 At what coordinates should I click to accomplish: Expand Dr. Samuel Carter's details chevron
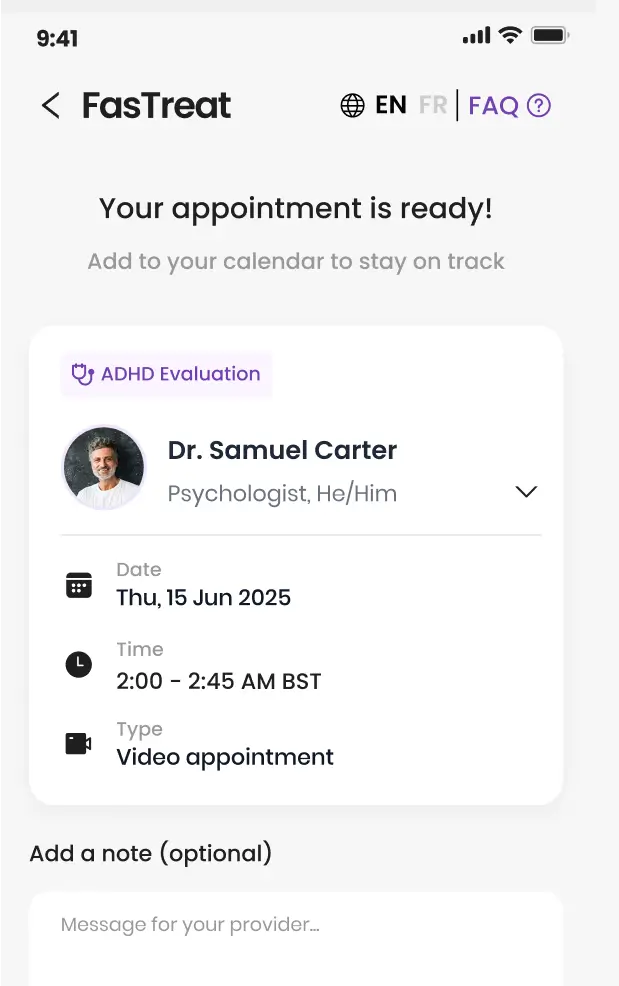(526, 491)
